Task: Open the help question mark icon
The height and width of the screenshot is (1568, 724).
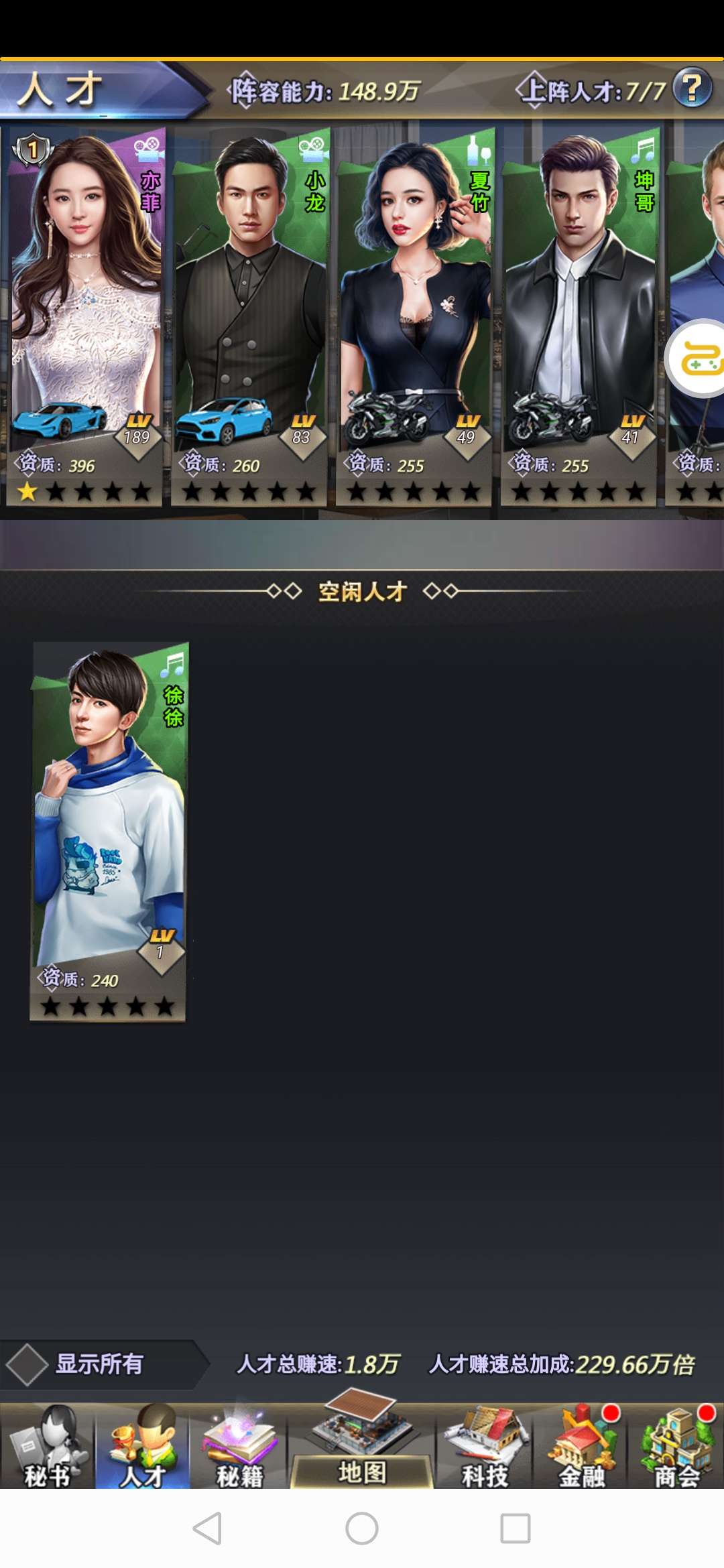Action: (x=692, y=88)
